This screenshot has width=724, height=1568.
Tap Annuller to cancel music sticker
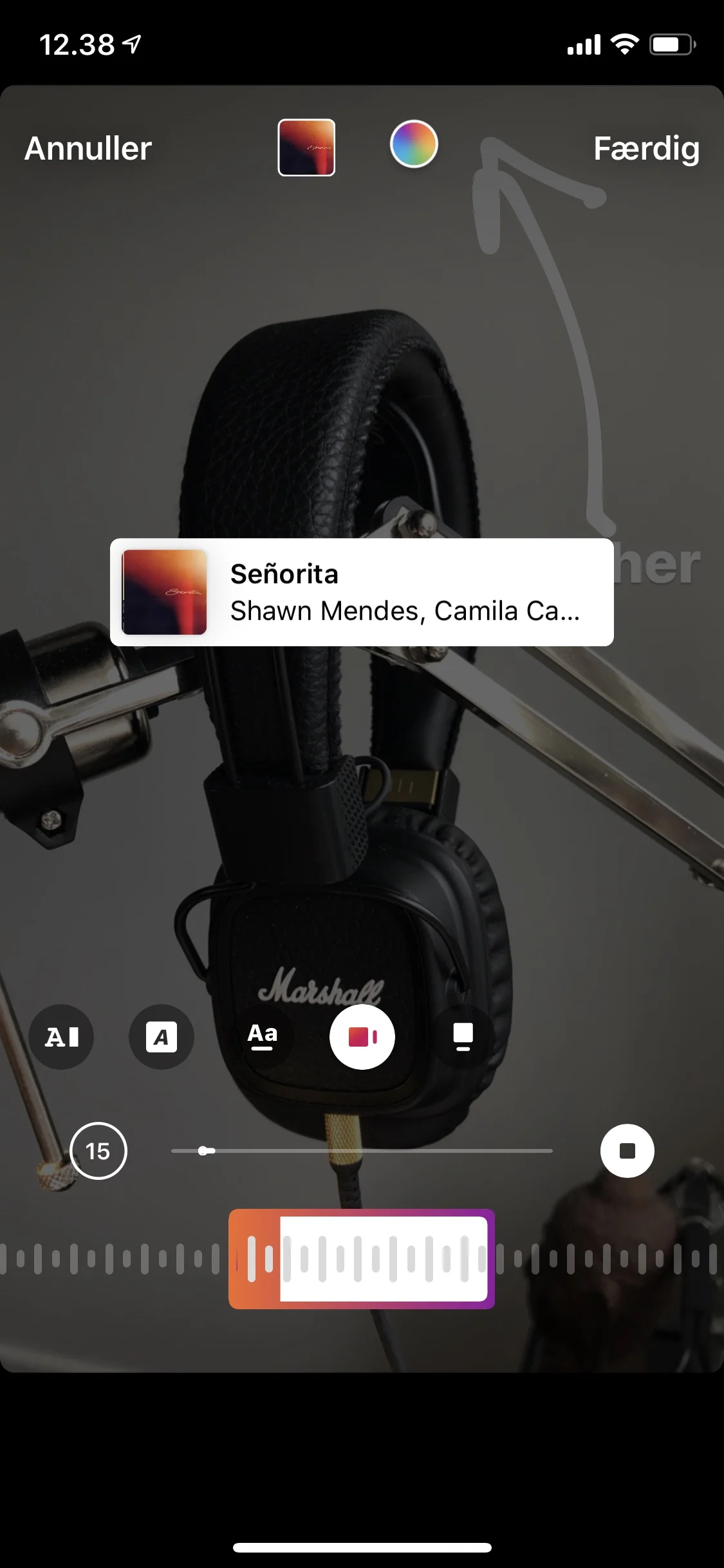[88, 149]
